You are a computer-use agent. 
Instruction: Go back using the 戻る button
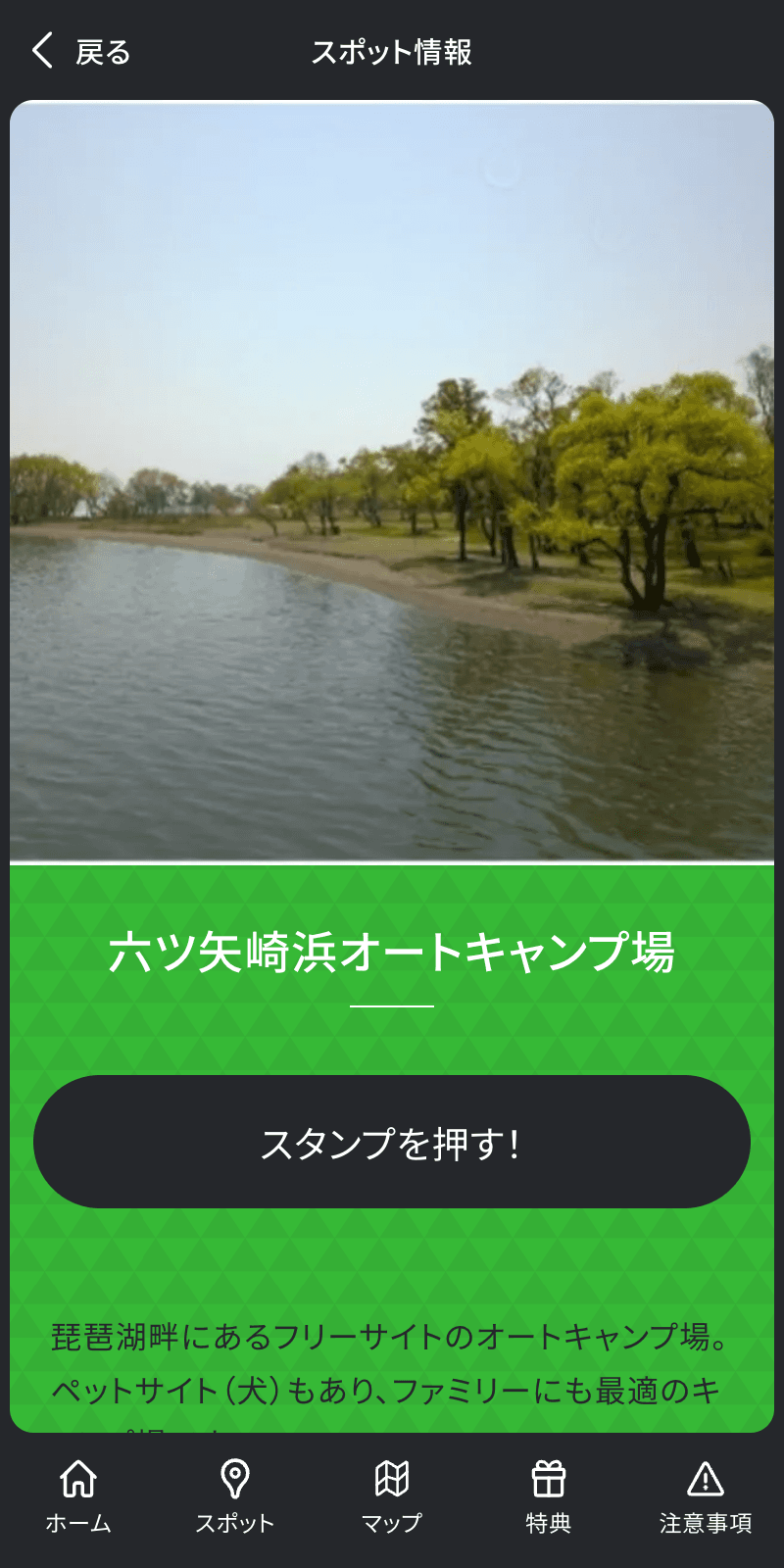pos(80,52)
